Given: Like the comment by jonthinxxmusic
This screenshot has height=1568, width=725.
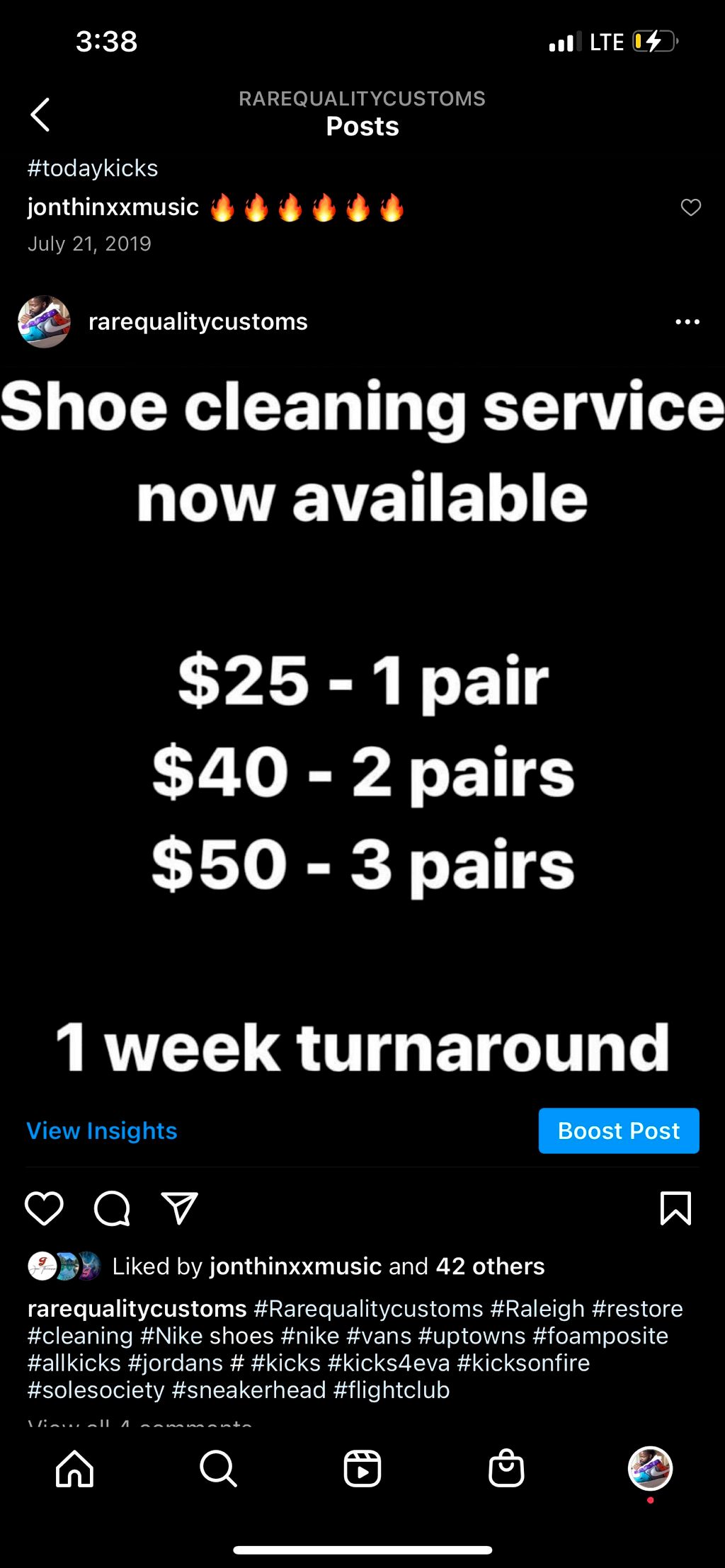Looking at the screenshot, I should 690,207.
